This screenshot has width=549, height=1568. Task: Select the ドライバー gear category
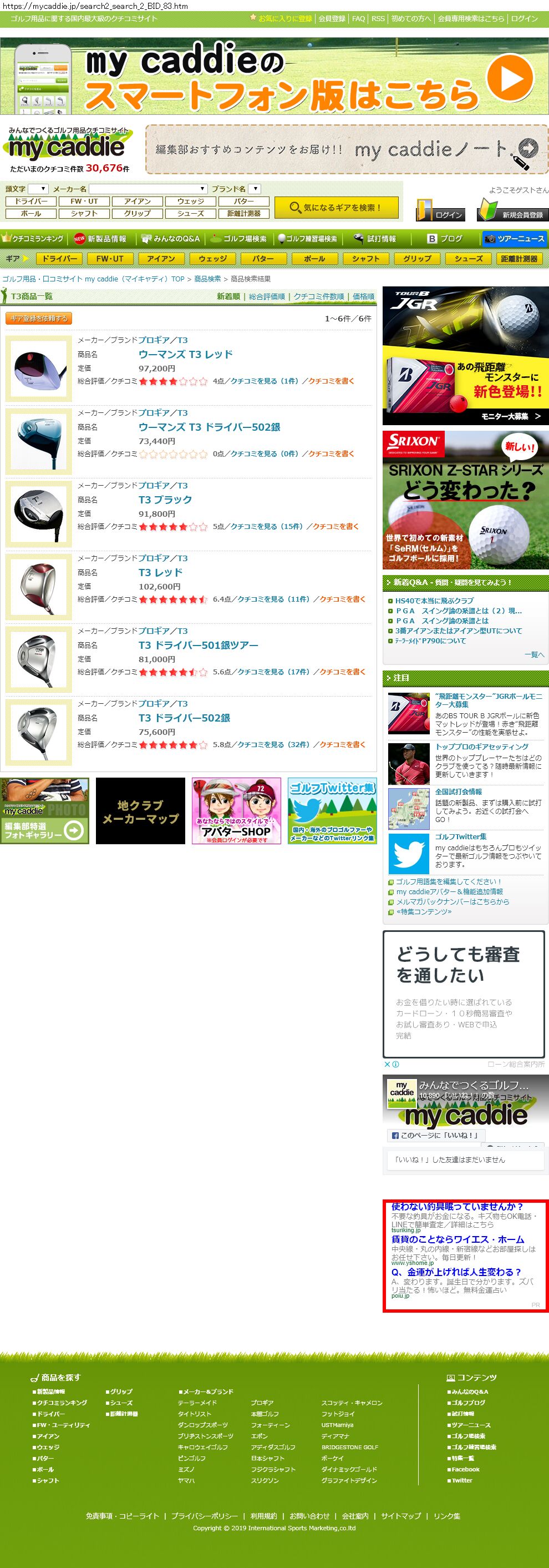tap(59, 259)
